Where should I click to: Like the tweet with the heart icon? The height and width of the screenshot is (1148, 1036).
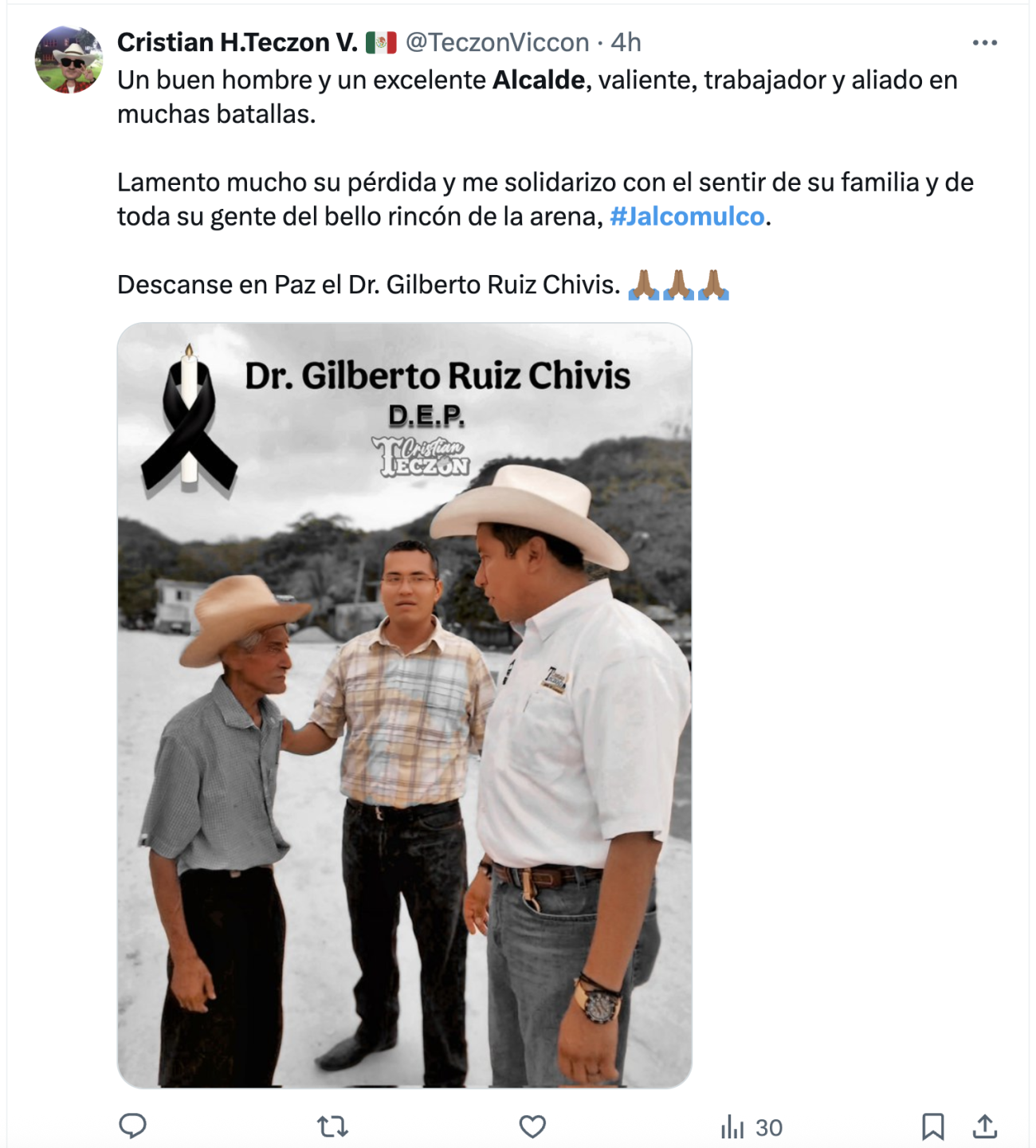coord(532,1126)
